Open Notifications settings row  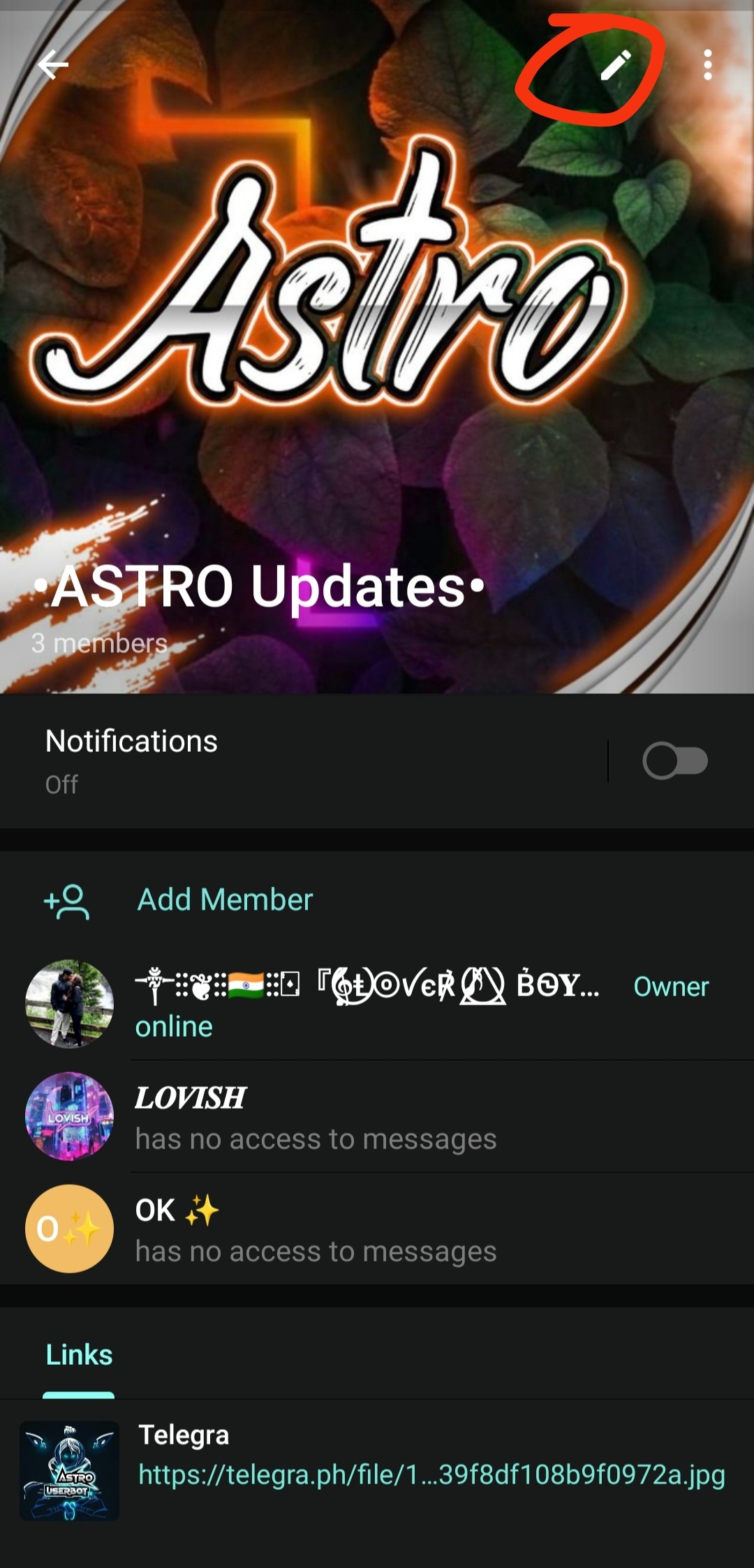coord(279,760)
